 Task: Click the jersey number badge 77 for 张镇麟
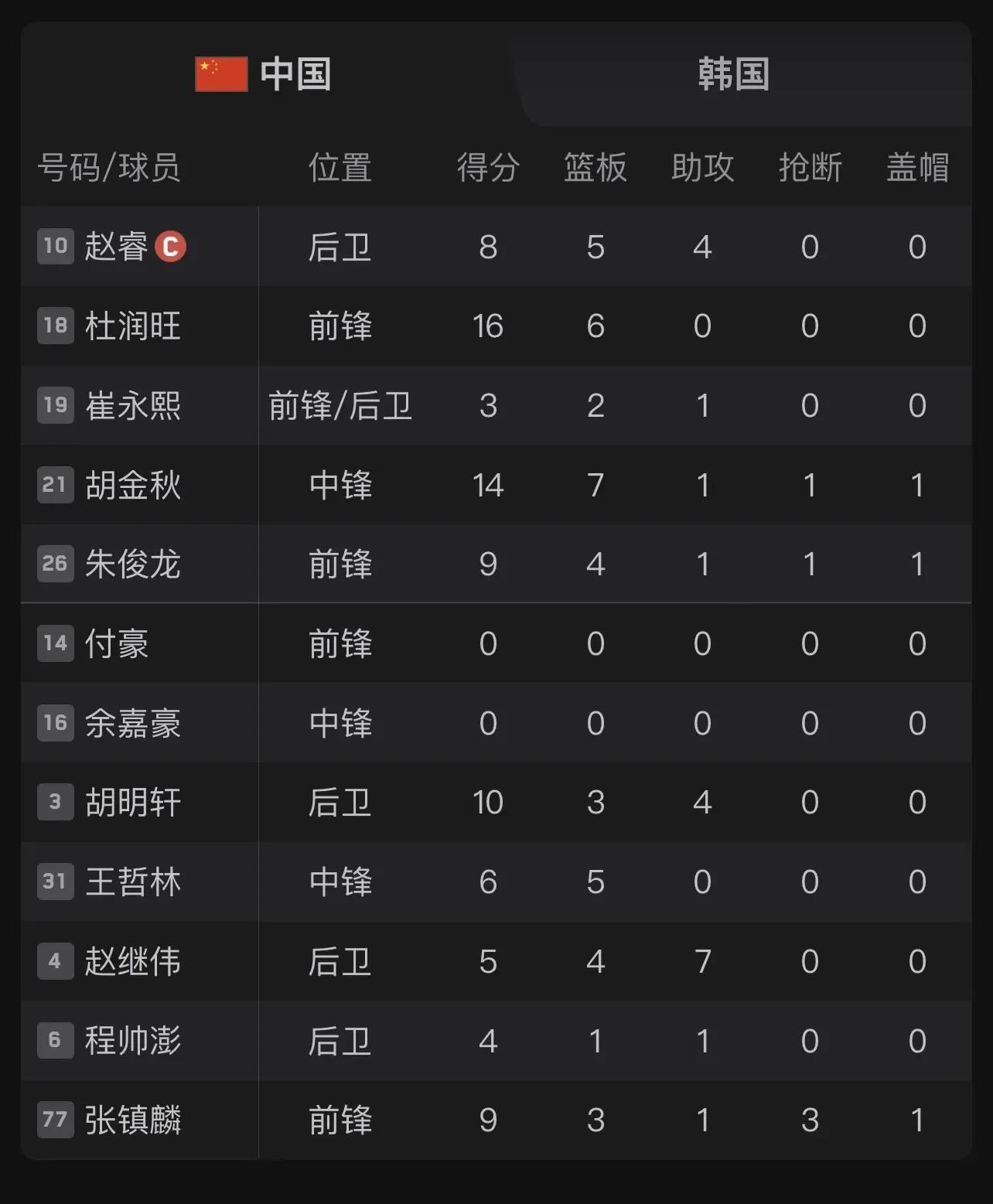(x=54, y=1120)
